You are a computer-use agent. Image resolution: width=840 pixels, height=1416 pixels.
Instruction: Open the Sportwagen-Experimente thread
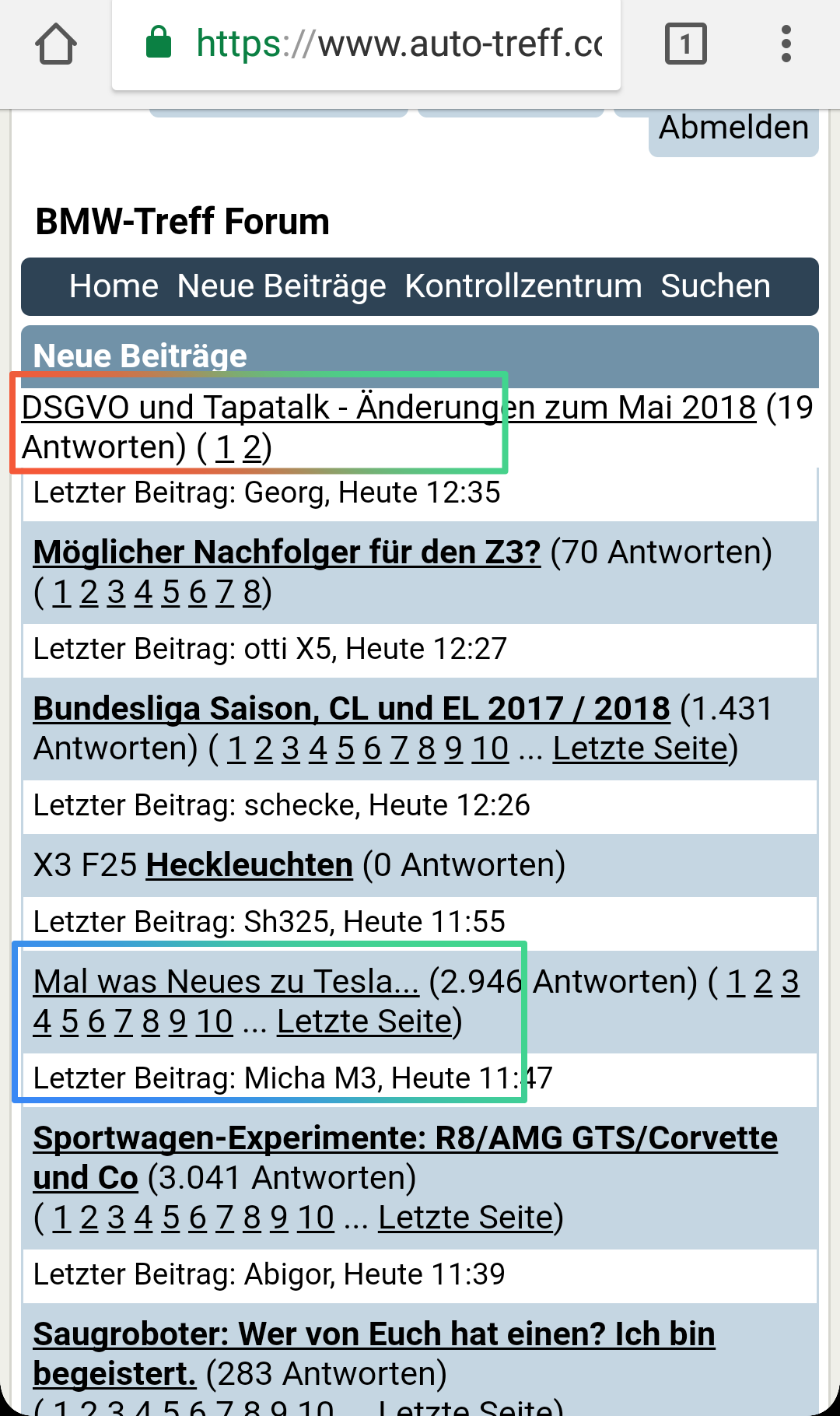[404, 1138]
